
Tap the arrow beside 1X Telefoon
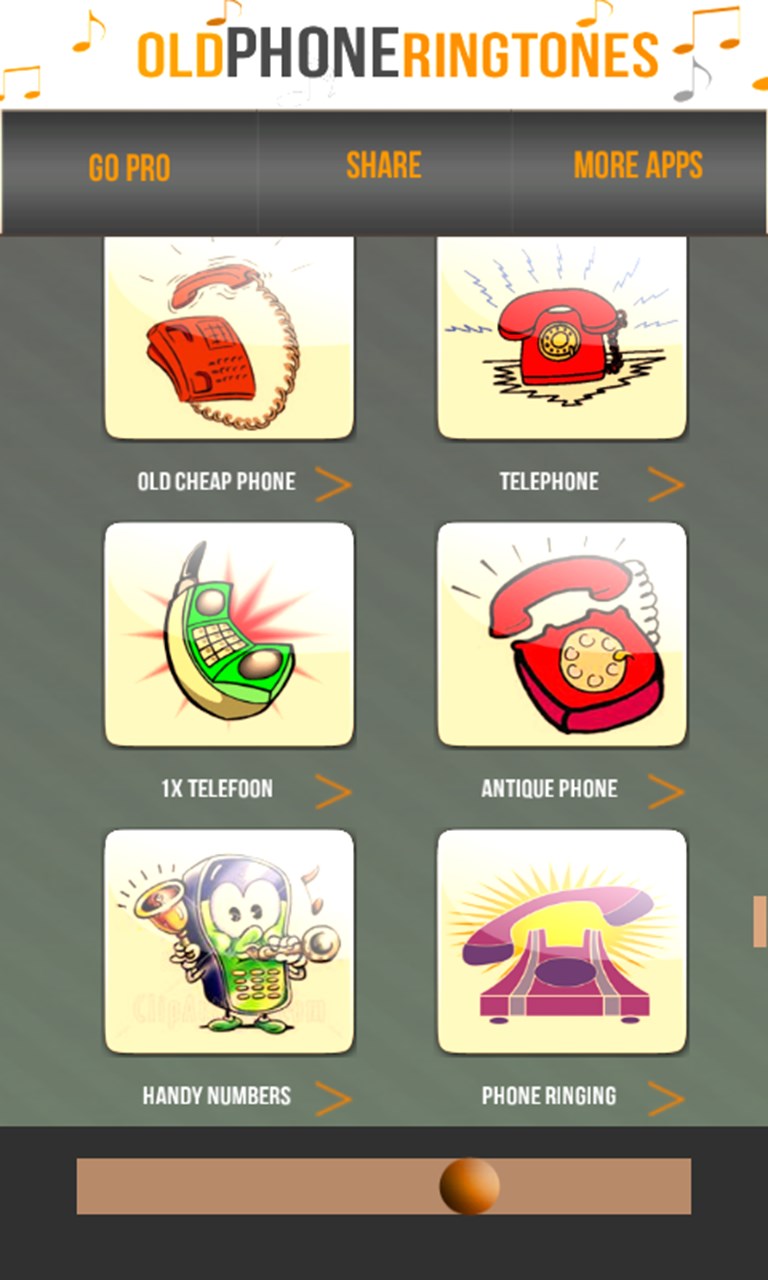click(334, 791)
